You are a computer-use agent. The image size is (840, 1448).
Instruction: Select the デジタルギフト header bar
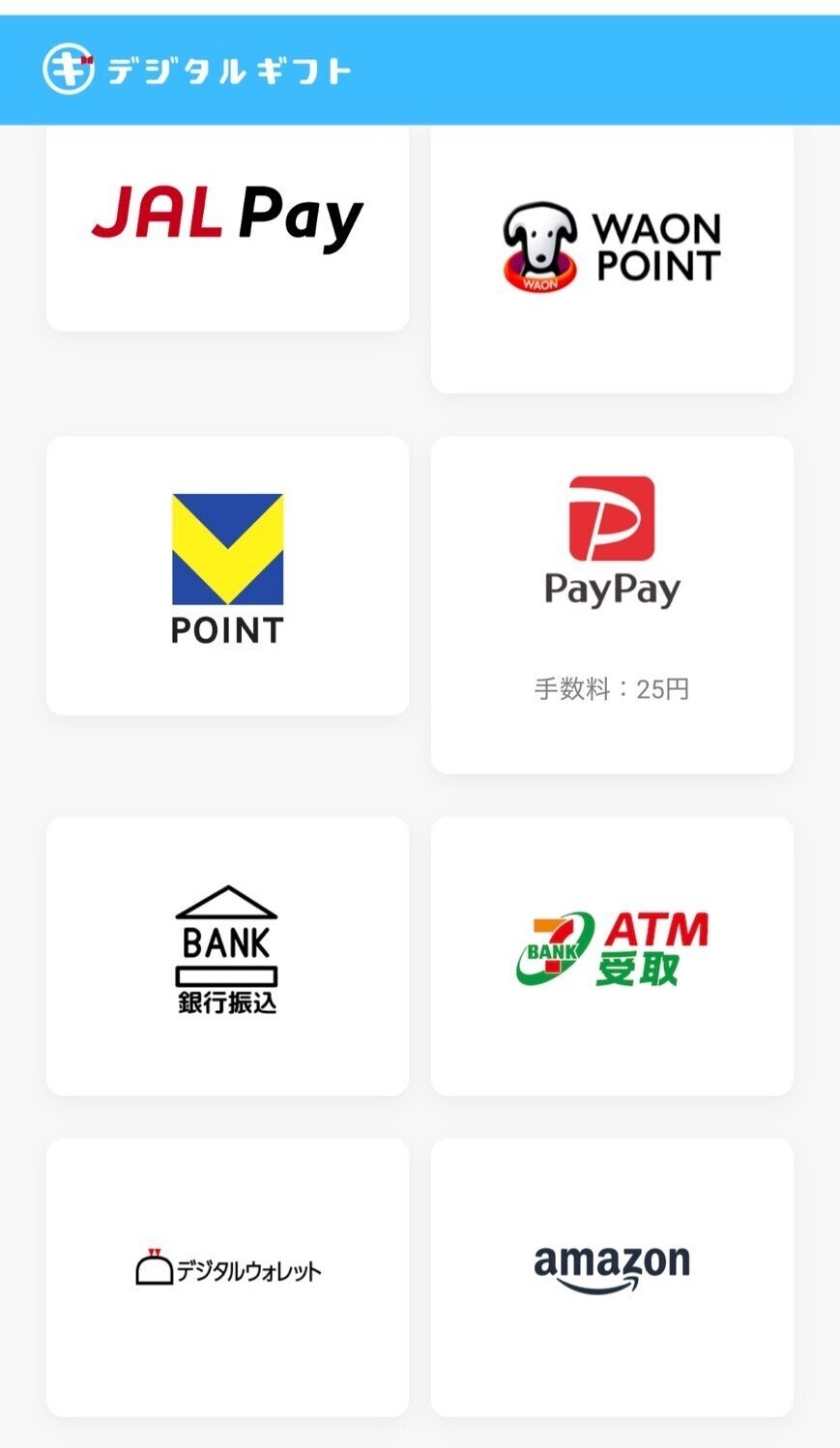(x=420, y=68)
